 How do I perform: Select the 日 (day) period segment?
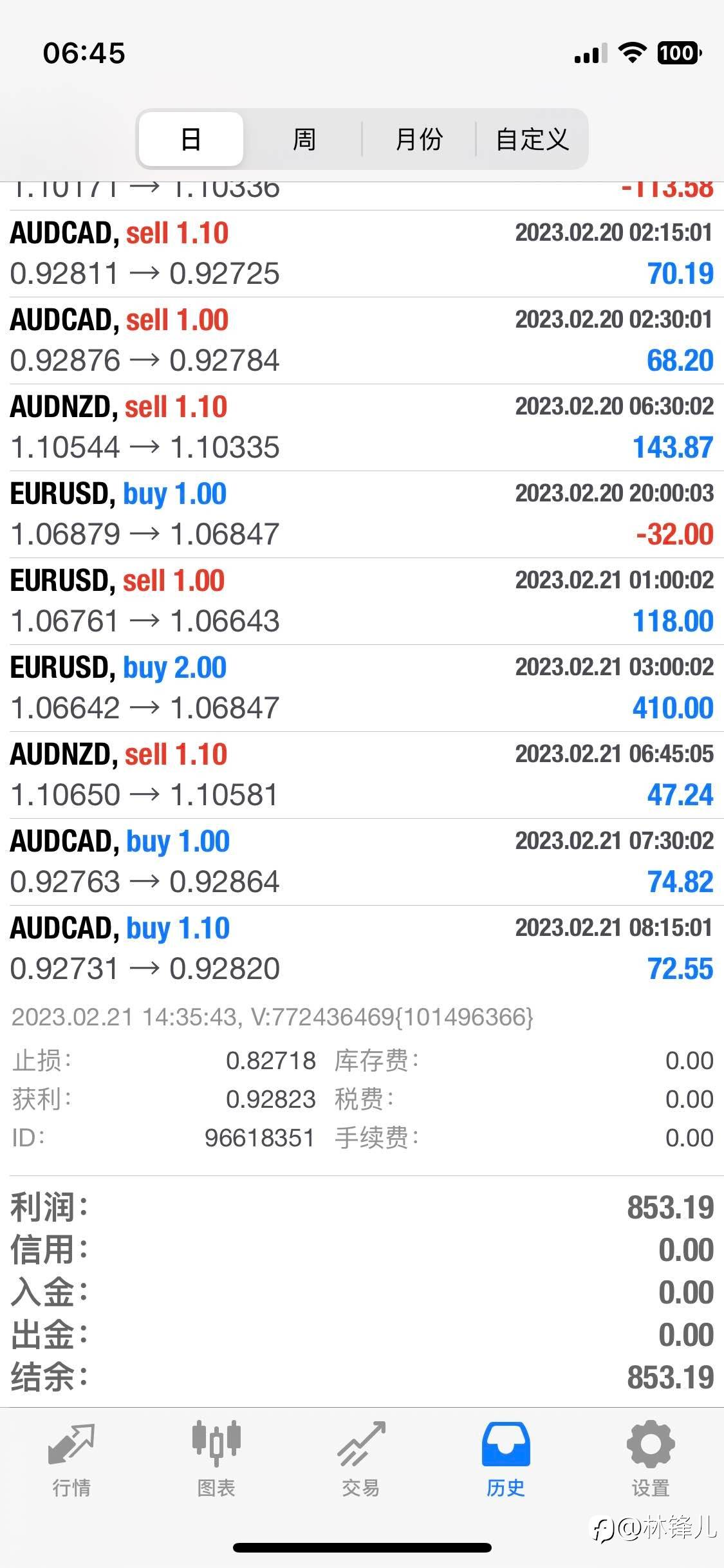point(191,139)
